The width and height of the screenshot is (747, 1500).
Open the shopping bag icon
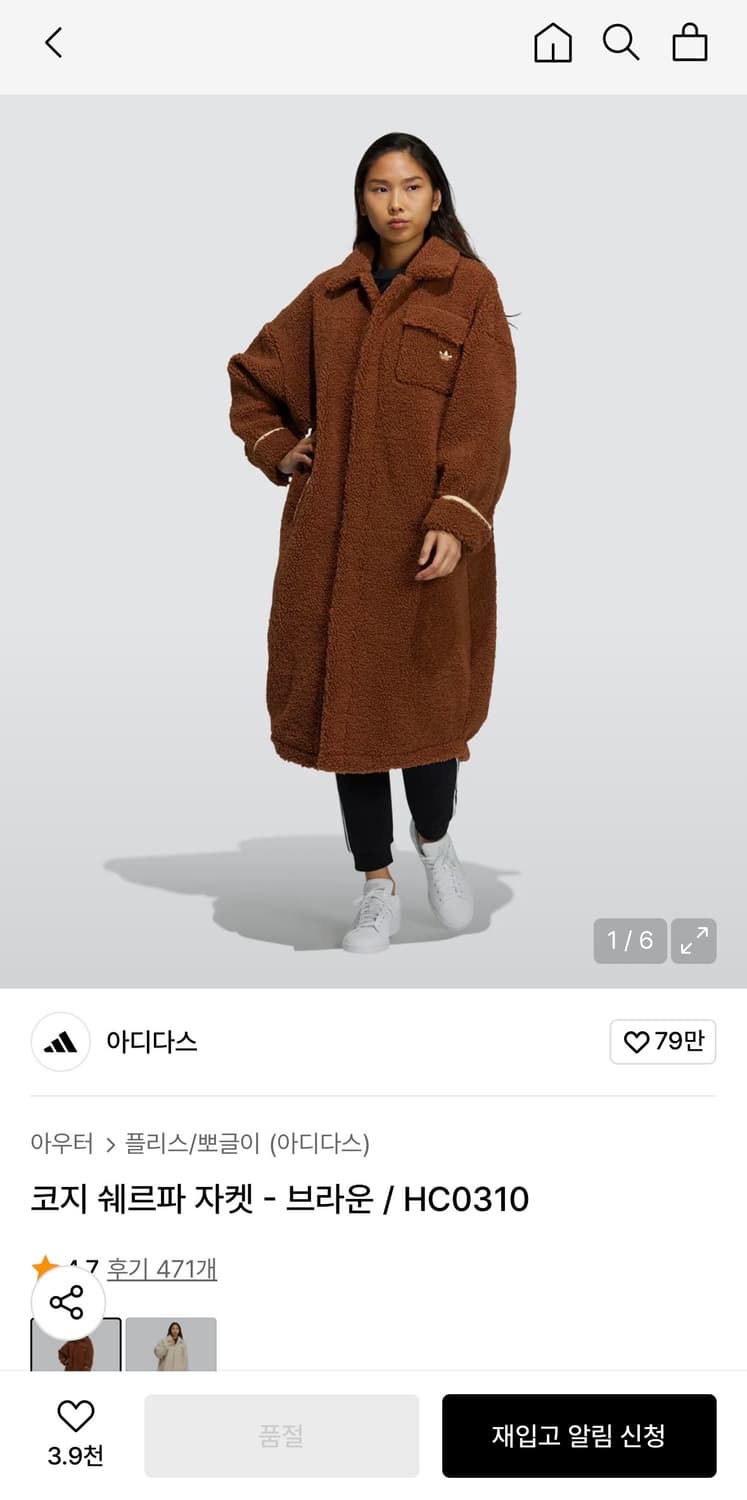click(691, 44)
